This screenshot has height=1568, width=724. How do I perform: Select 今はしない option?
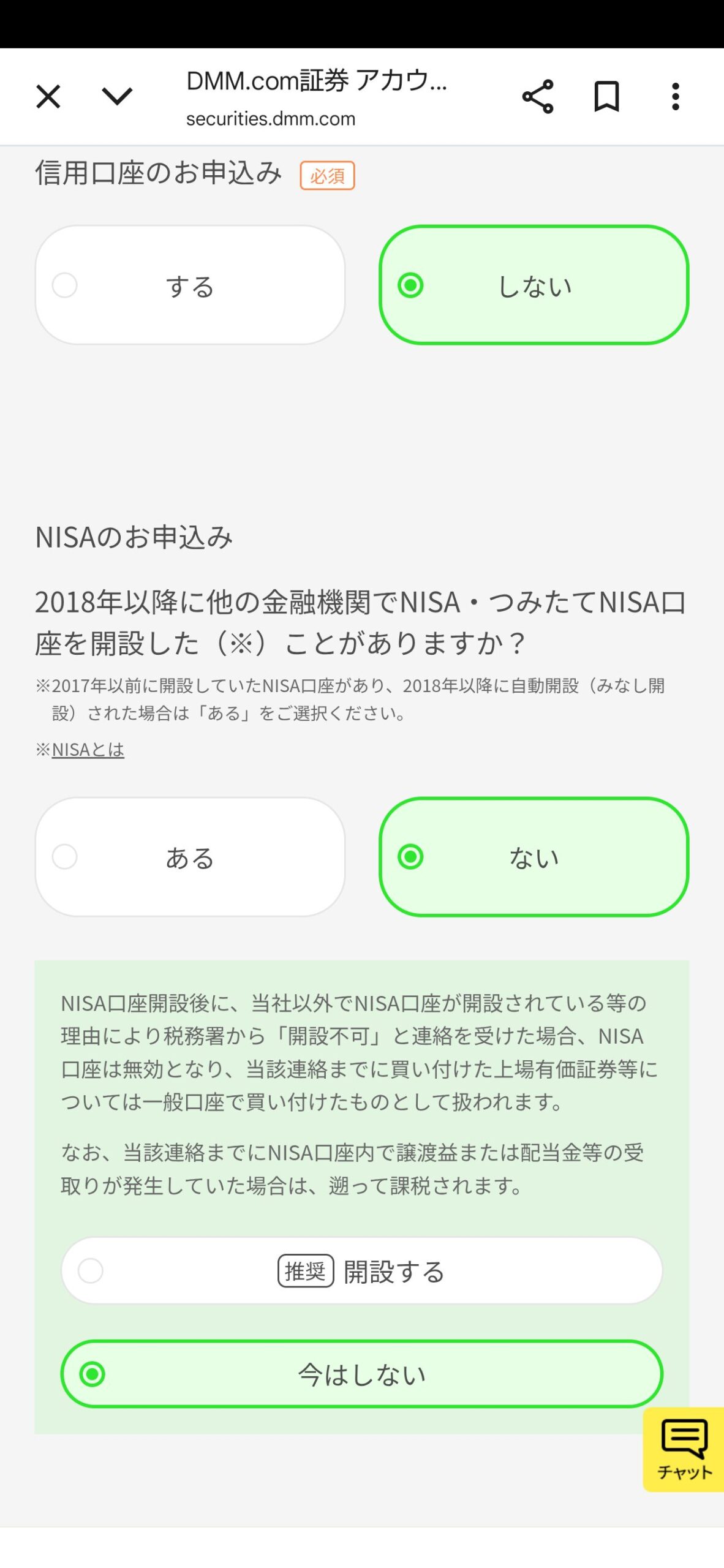(361, 1374)
